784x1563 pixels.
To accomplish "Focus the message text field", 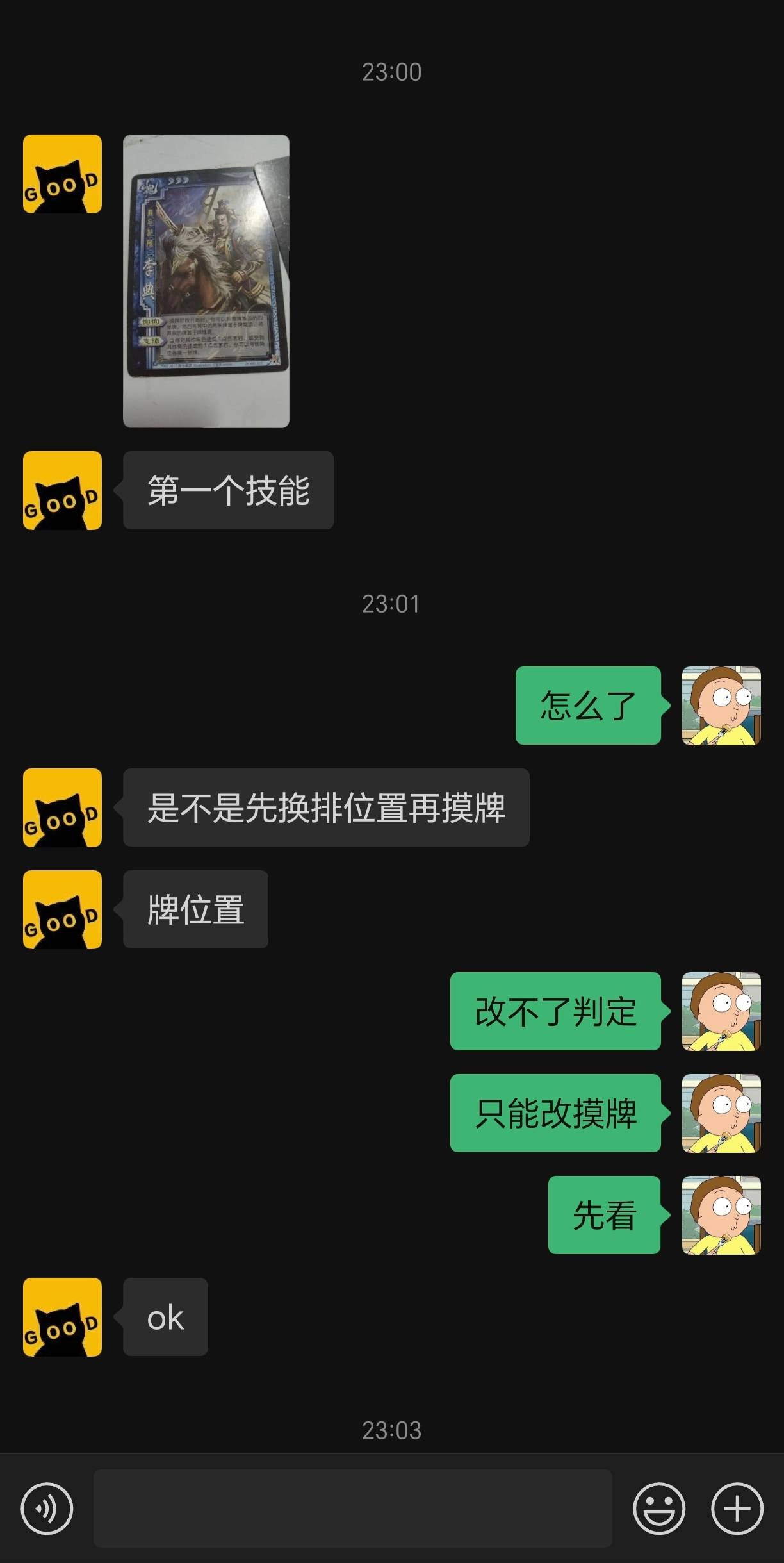I will (352, 1509).
